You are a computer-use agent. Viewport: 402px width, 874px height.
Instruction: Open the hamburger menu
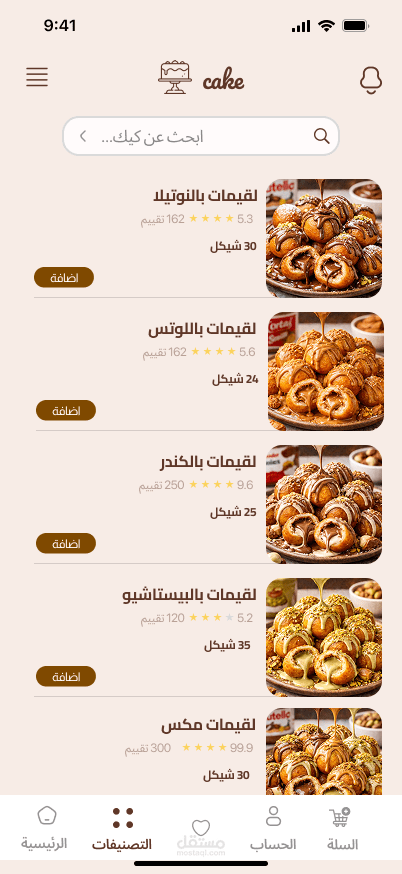37,77
